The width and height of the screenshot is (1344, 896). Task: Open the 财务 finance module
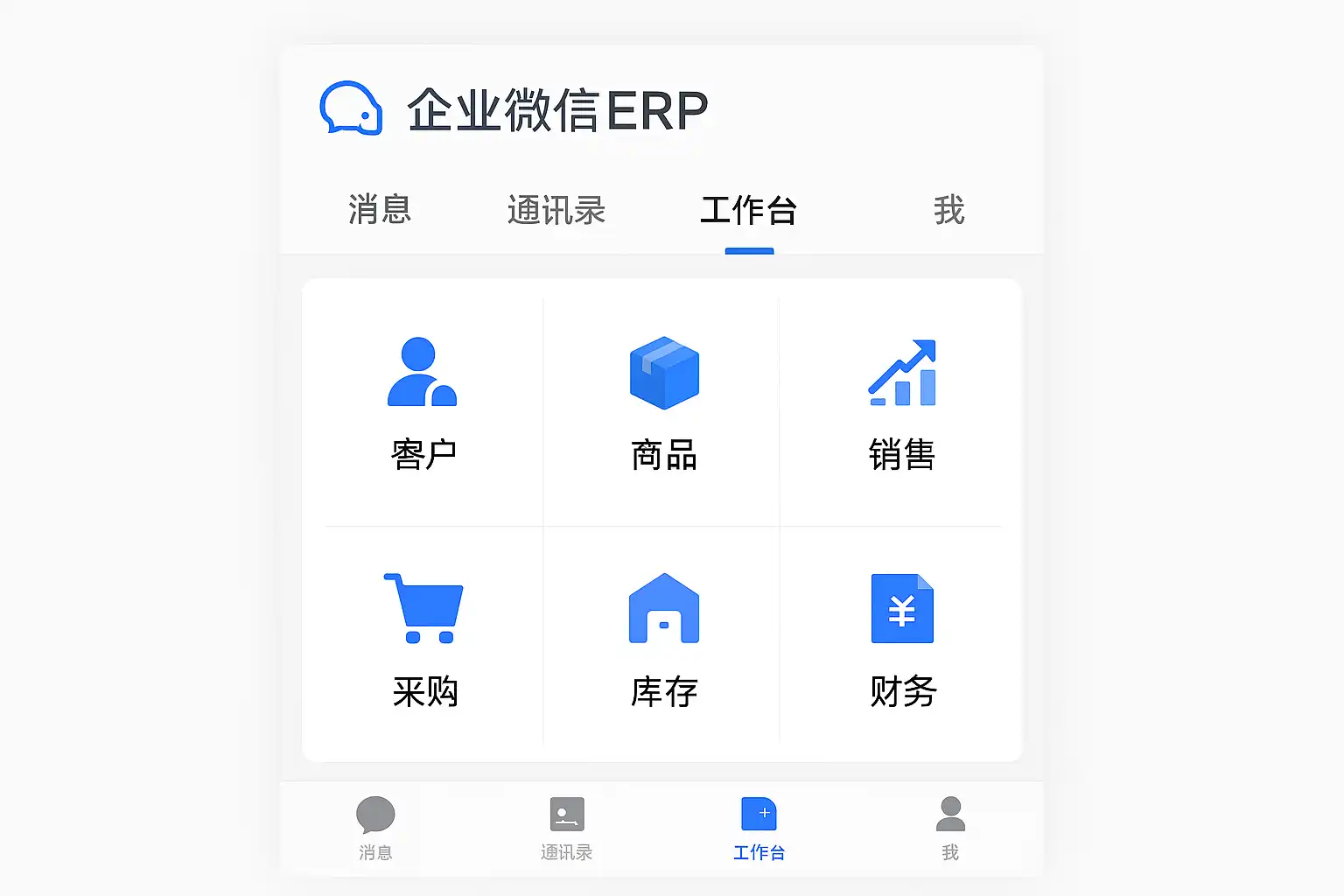click(903, 639)
